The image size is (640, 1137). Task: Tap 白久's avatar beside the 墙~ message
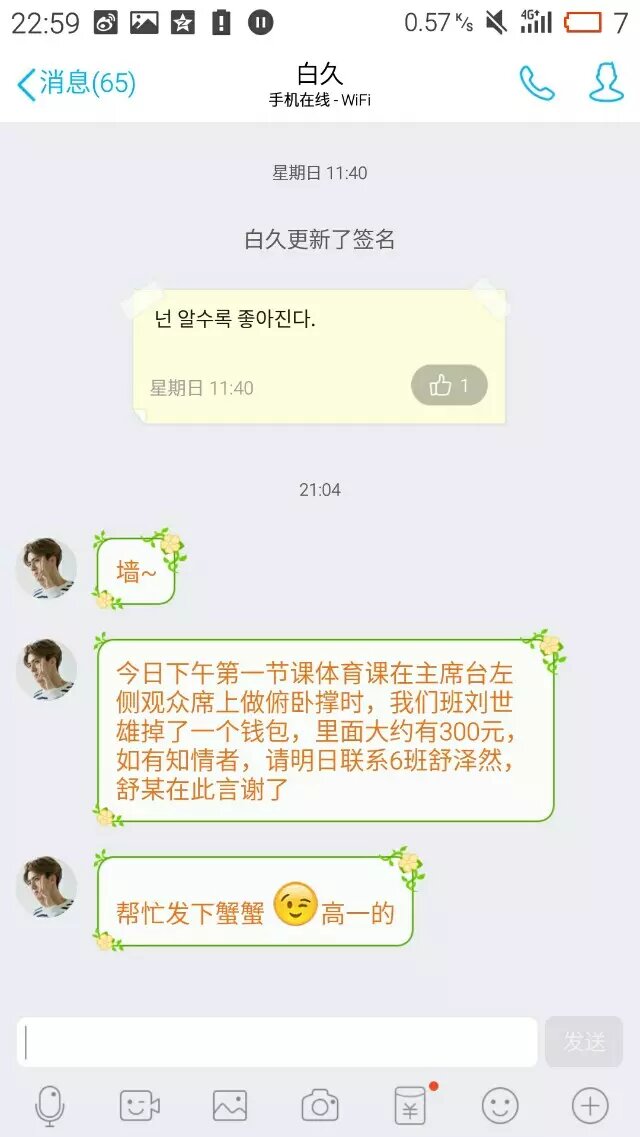(x=46, y=568)
